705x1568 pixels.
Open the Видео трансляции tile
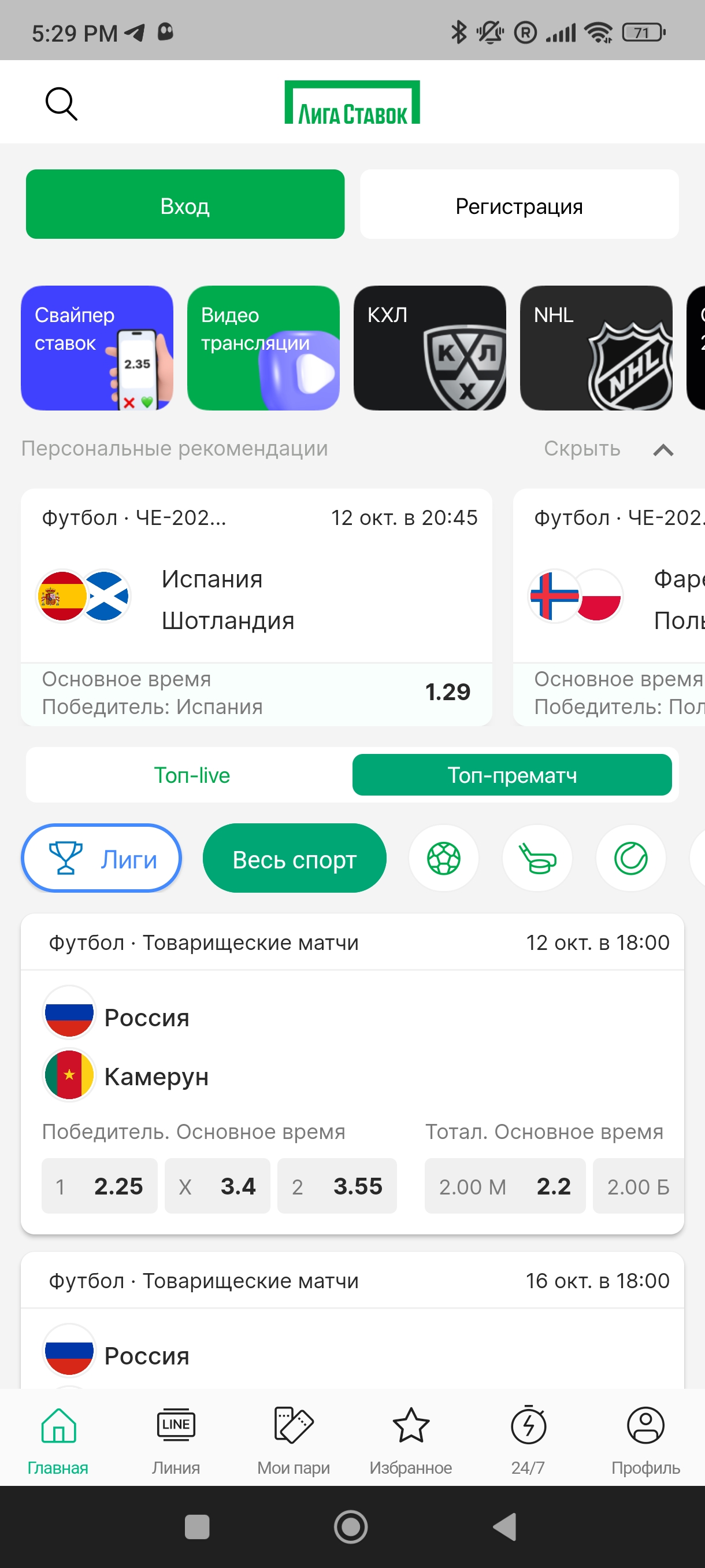point(263,348)
